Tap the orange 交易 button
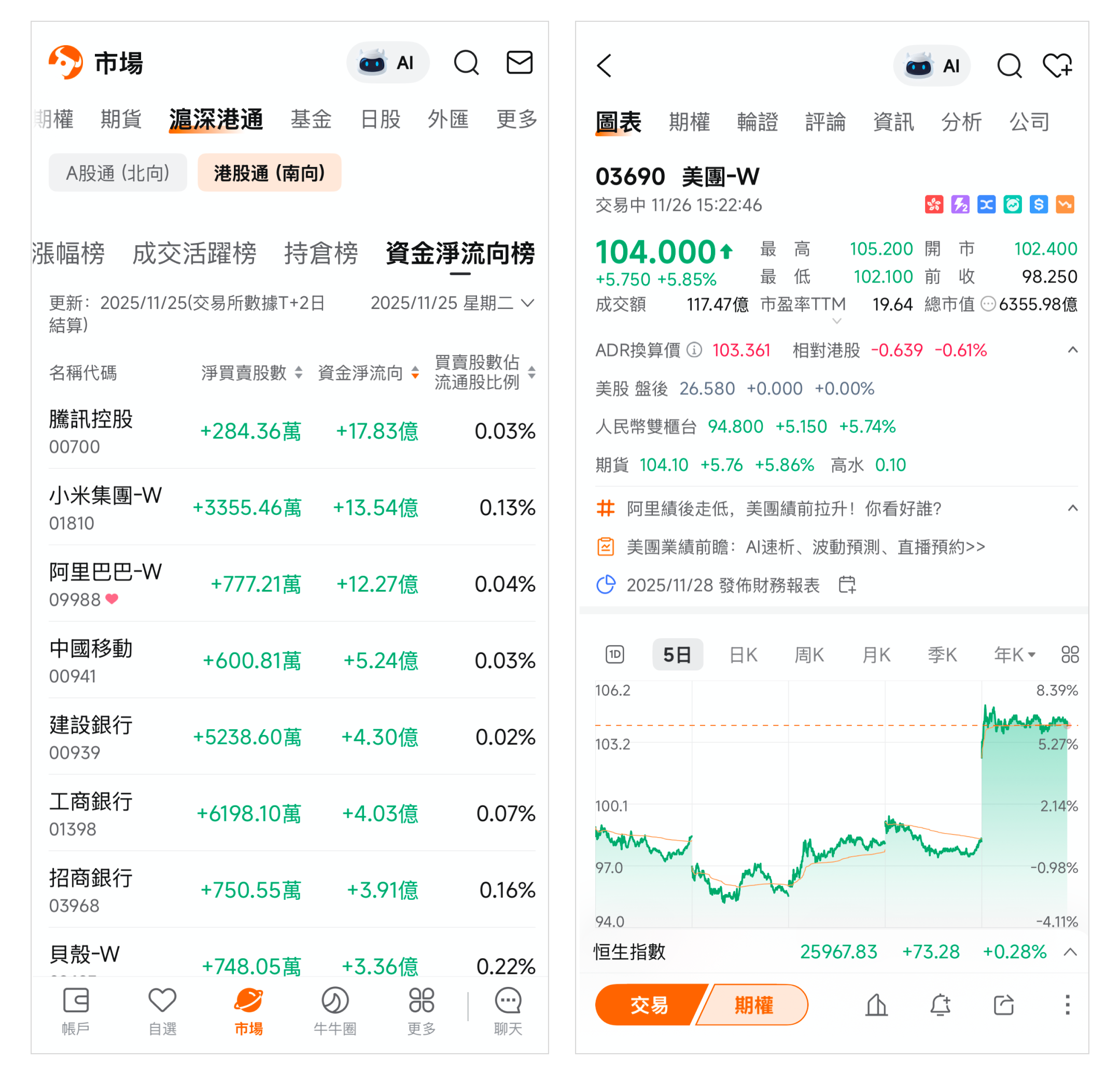The height and width of the screenshot is (1075, 1120). point(649,1005)
